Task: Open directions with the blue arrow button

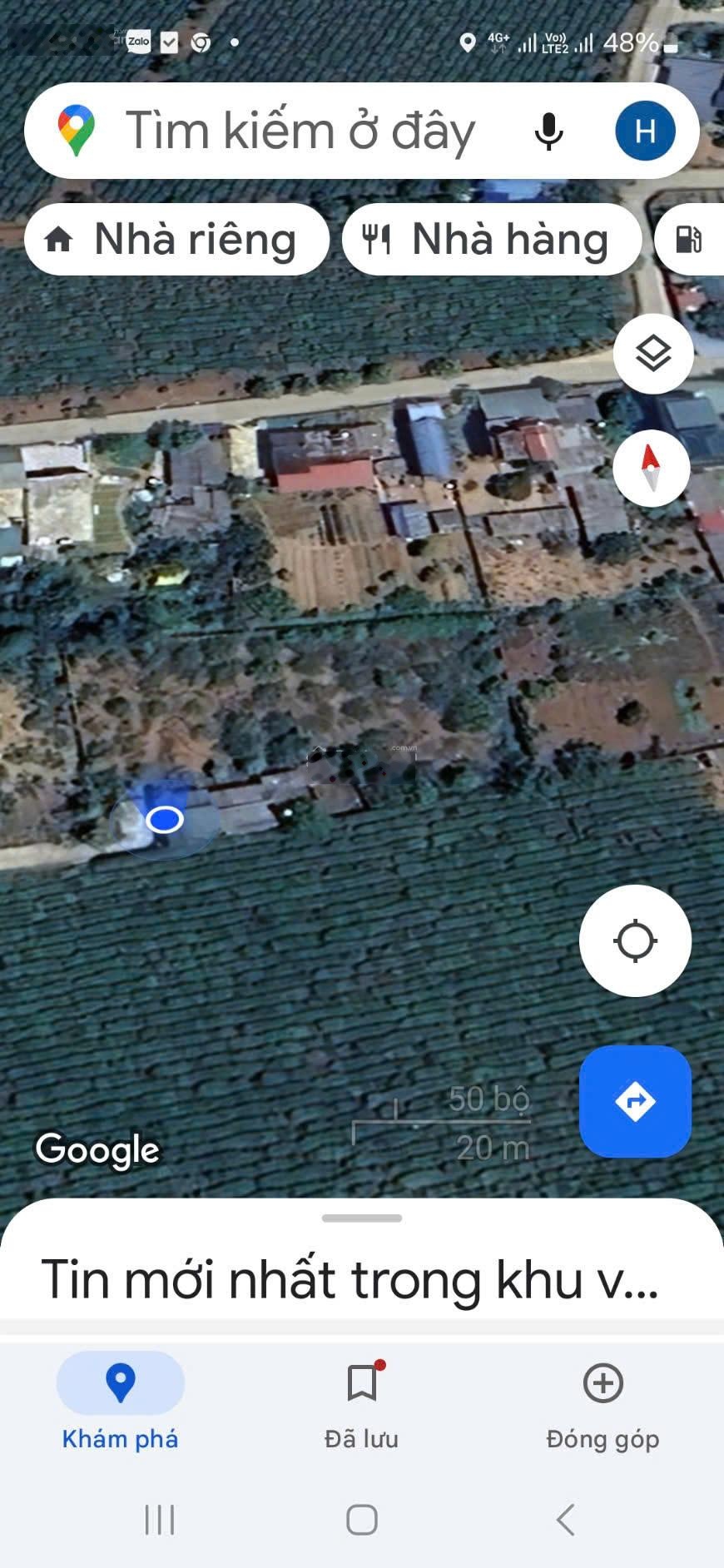Action: click(x=635, y=1101)
